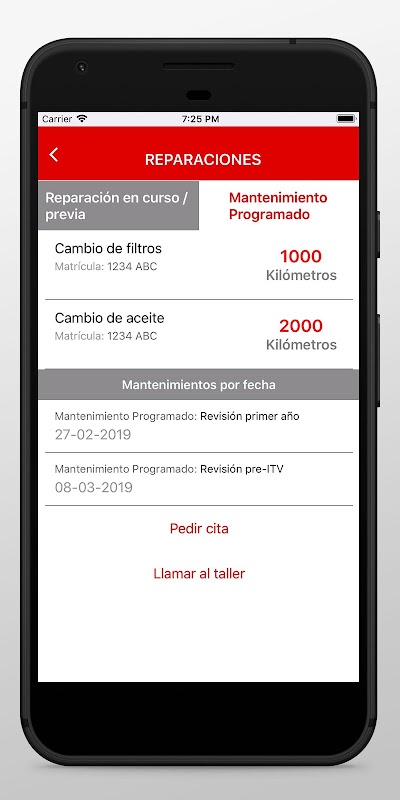This screenshot has width=400, height=800.
Task: Call the workshop via Llamar al taller
Action: (199, 573)
